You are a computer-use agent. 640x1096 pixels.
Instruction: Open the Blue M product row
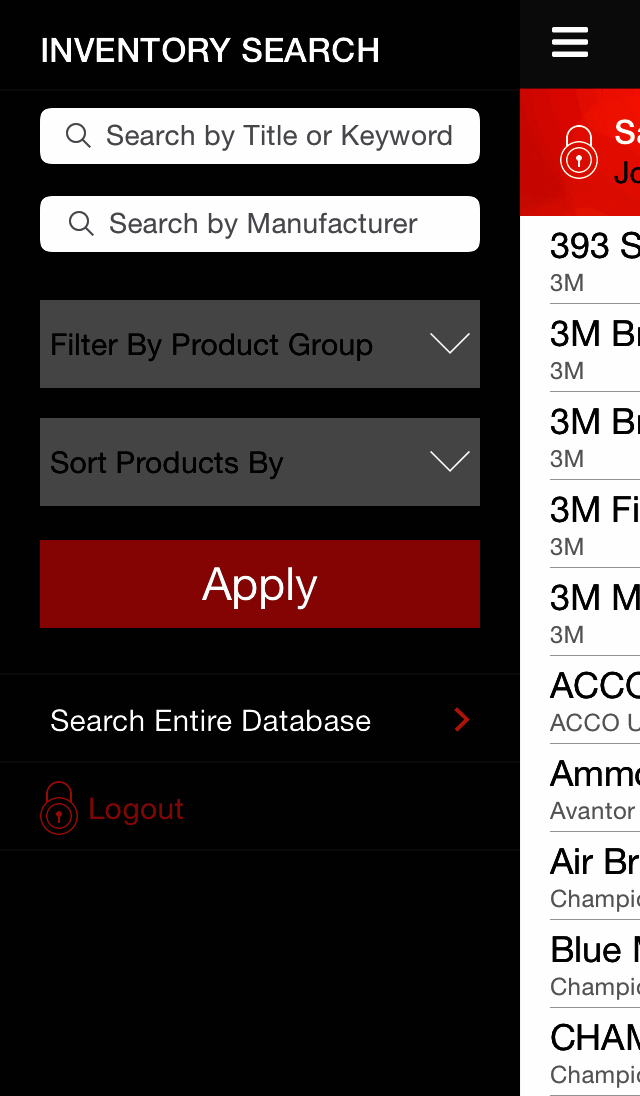click(x=592, y=964)
